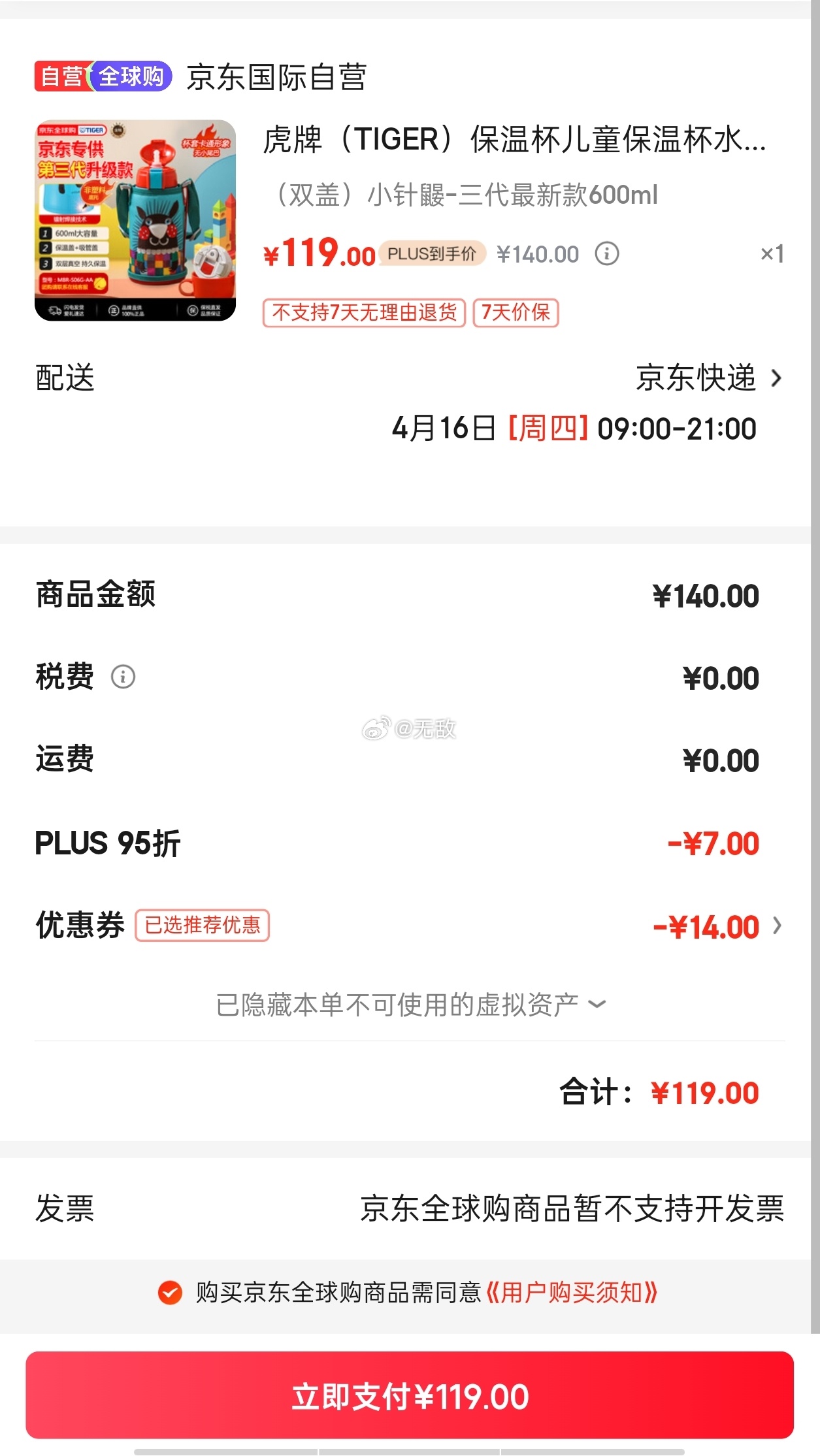Open the 优惠券 coupon selection
This screenshot has height=1456, width=820.
(x=717, y=927)
